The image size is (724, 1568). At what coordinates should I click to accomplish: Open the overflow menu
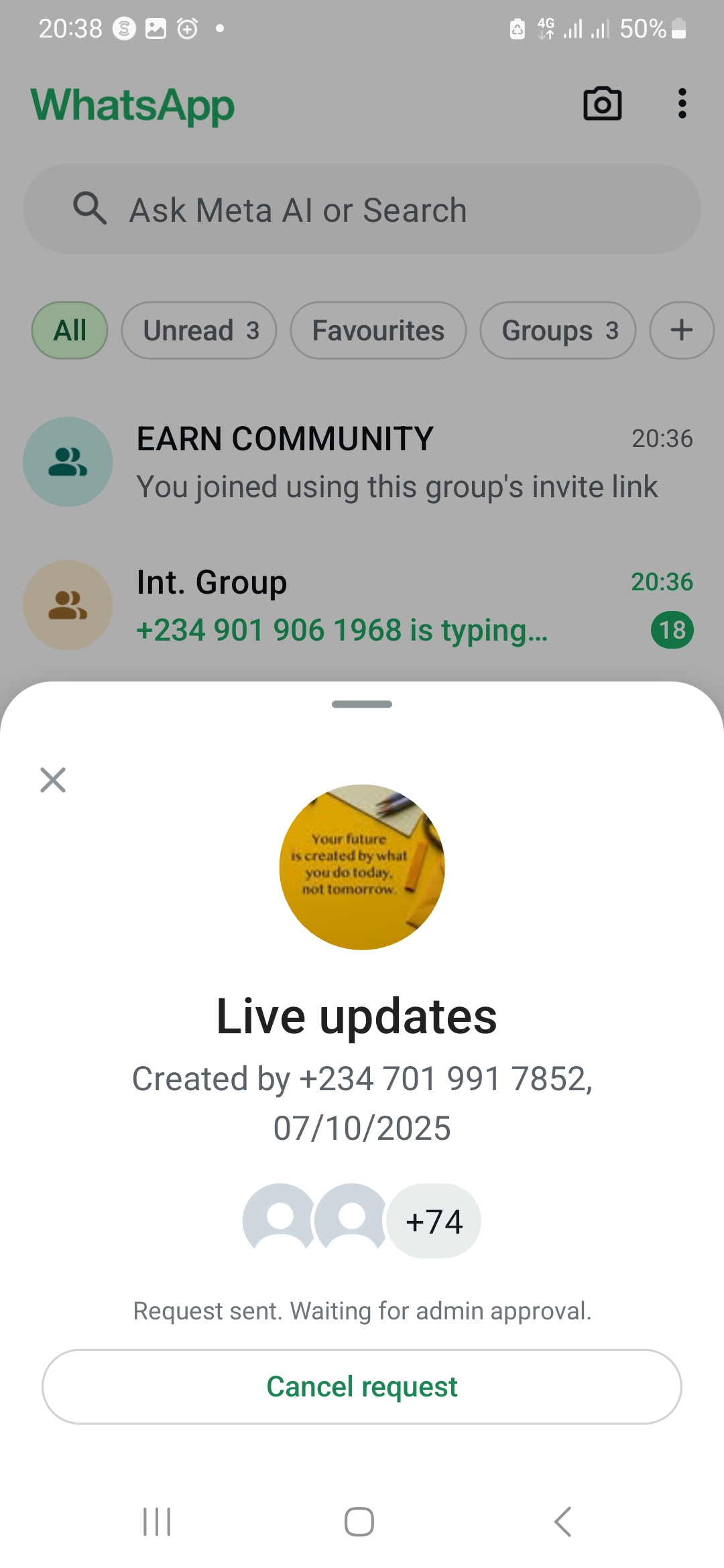tap(682, 104)
